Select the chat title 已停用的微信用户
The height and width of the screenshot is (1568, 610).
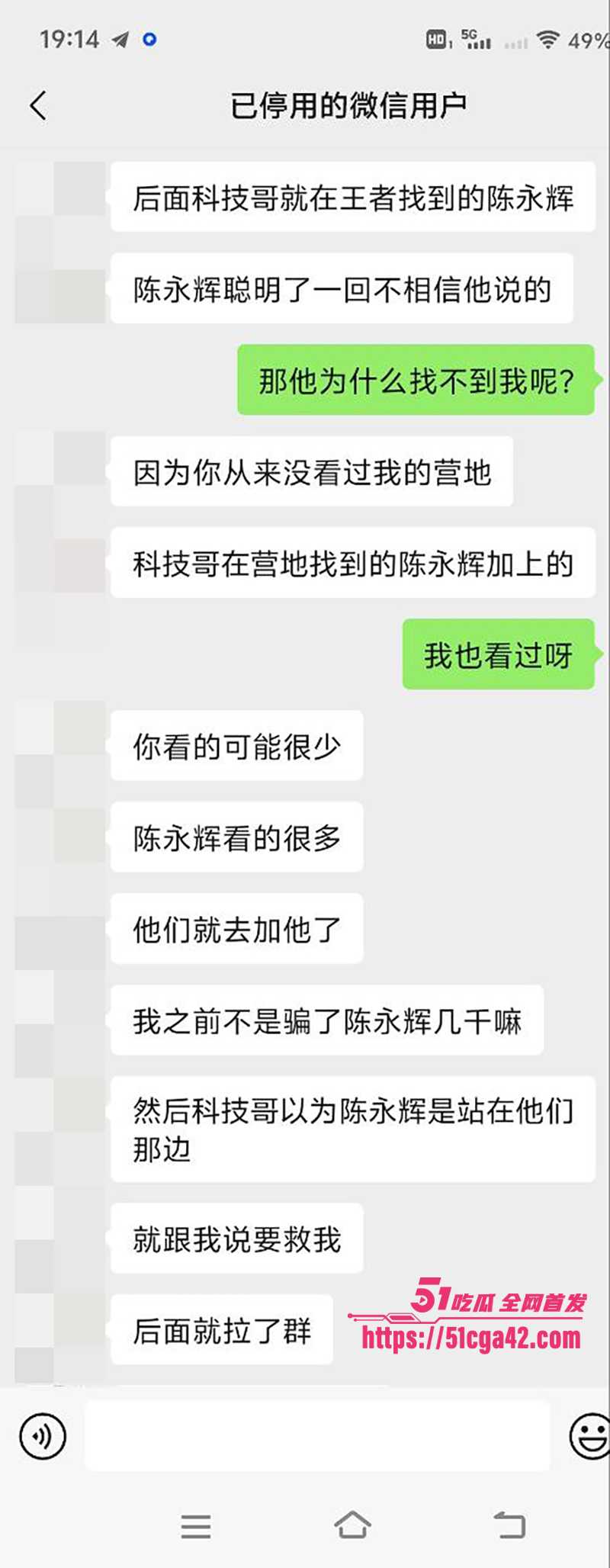click(x=350, y=105)
